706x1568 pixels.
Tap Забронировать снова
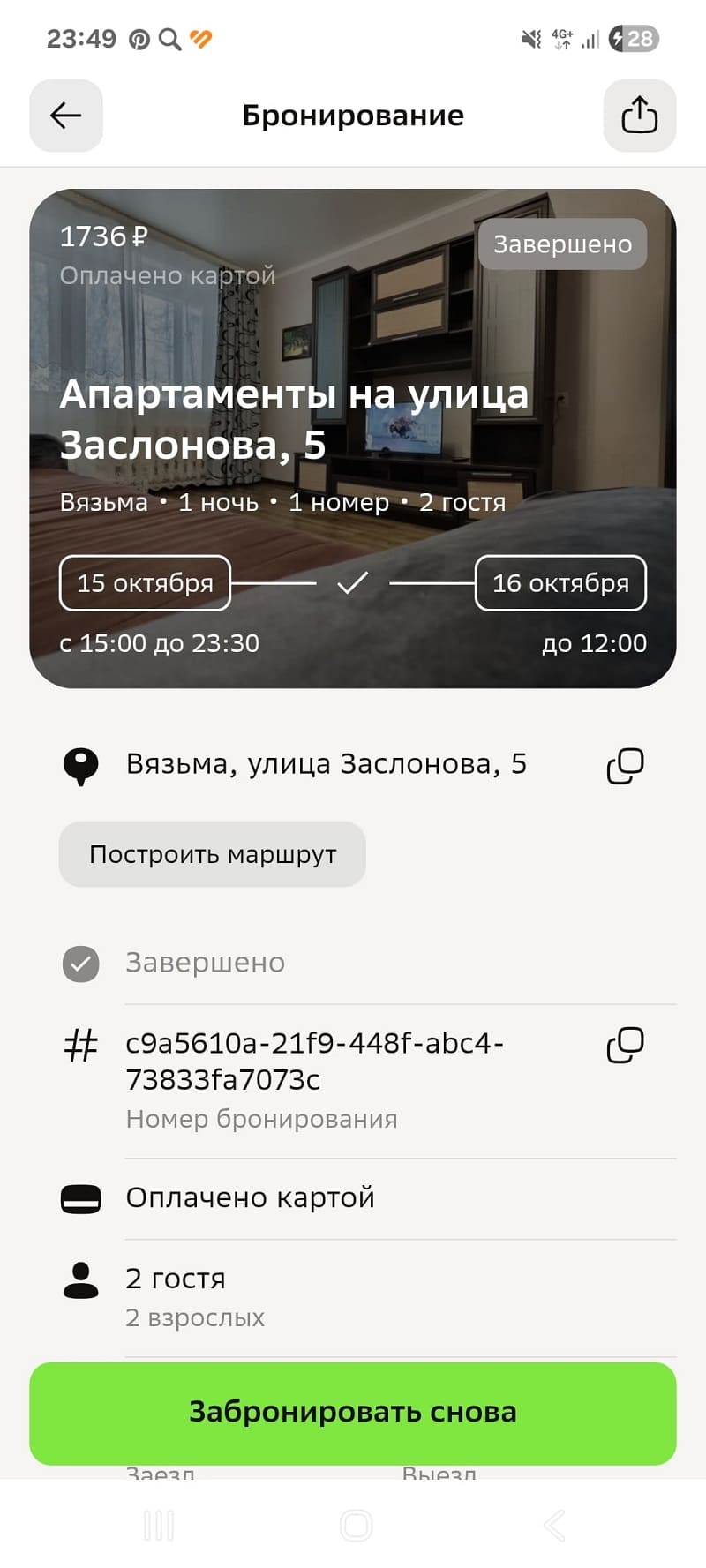click(x=353, y=1412)
